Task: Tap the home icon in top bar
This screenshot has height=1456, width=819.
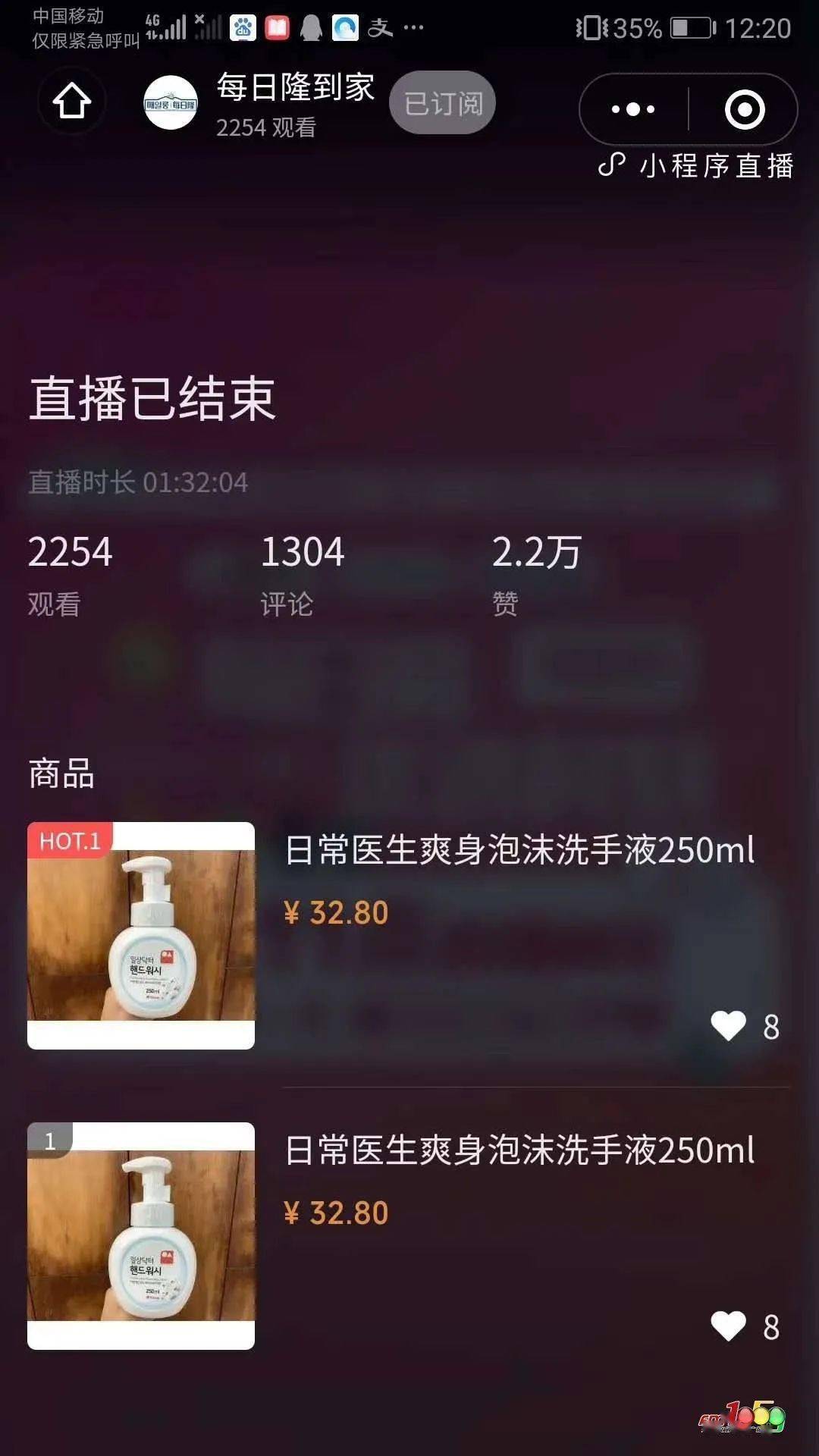Action: click(71, 101)
